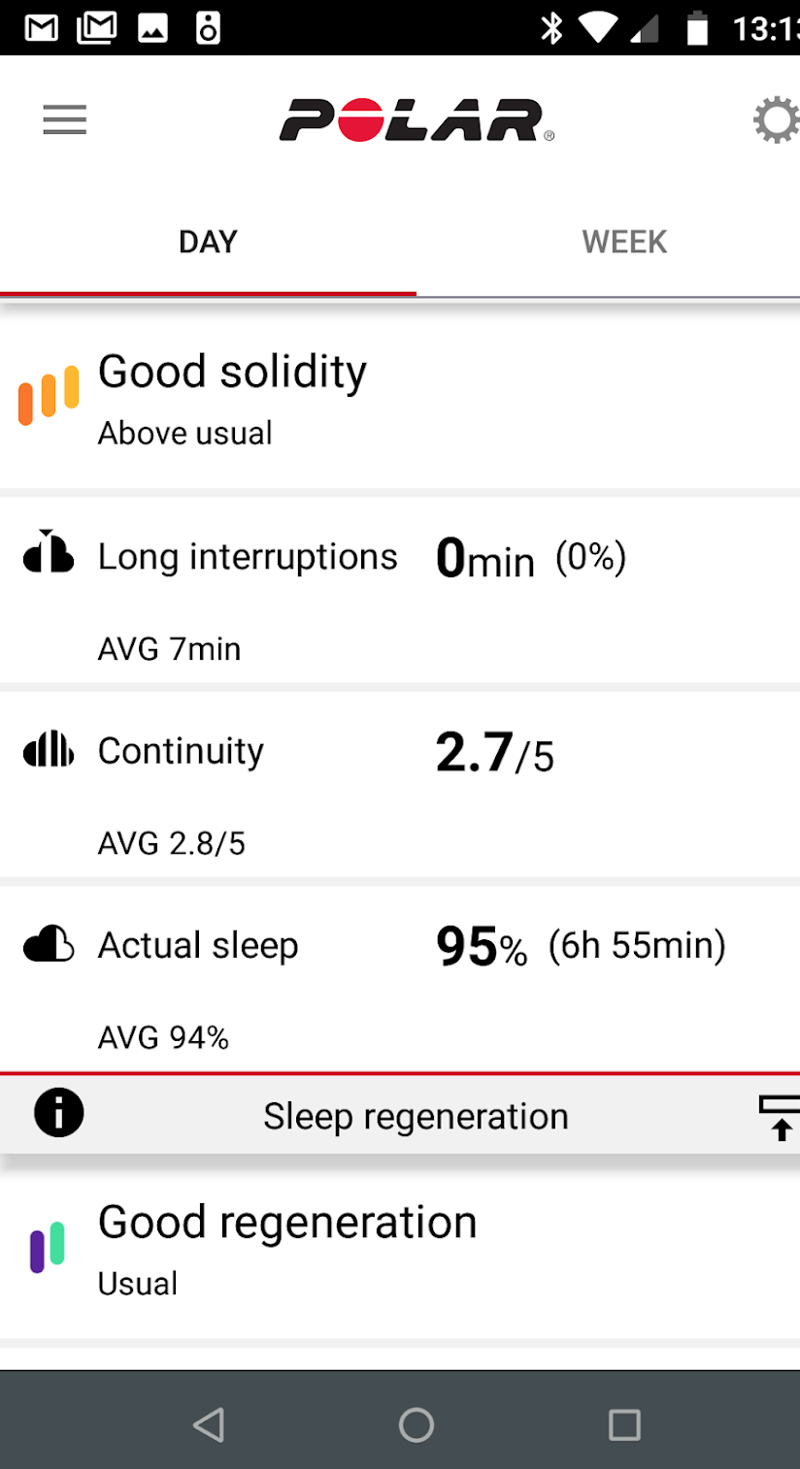The height and width of the screenshot is (1469, 800).
Task: Switch to the WEEK tab
Action: click(624, 242)
